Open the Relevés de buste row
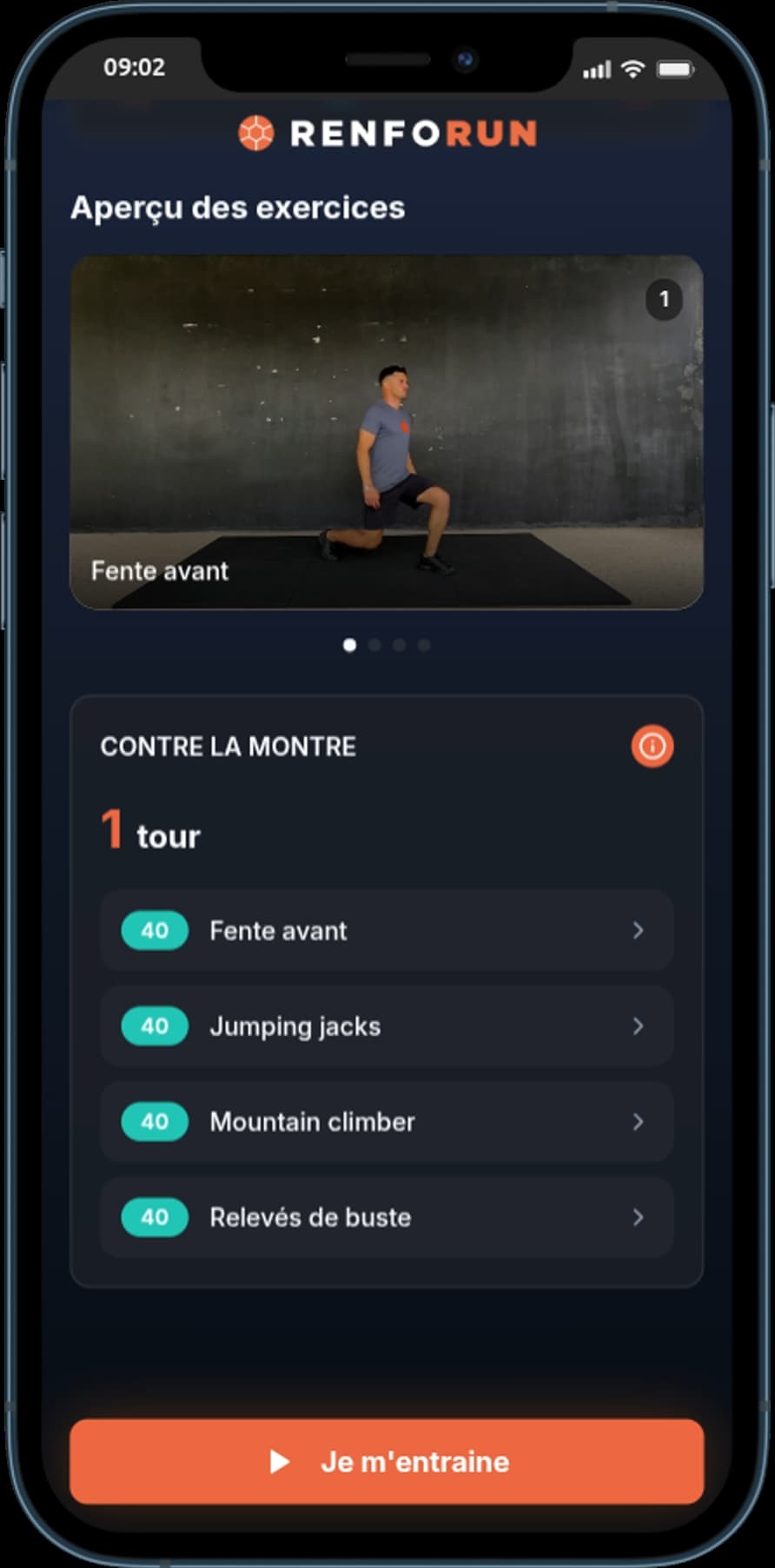This screenshot has width=775, height=1568. 387,1217
